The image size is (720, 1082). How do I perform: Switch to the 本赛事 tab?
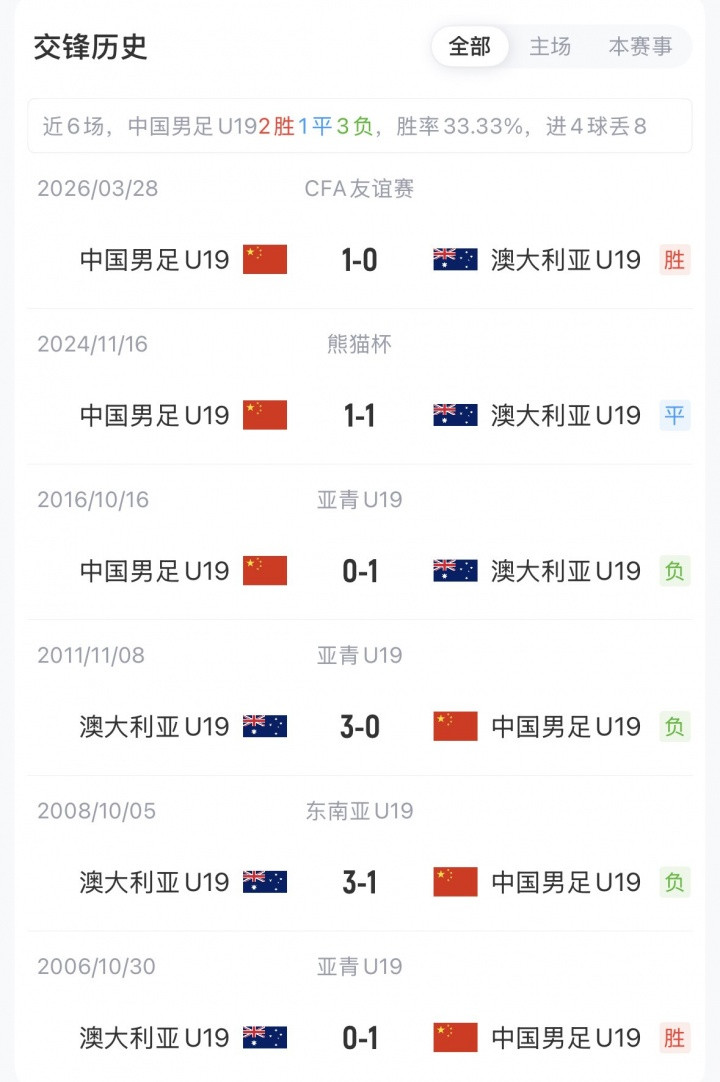click(640, 47)
